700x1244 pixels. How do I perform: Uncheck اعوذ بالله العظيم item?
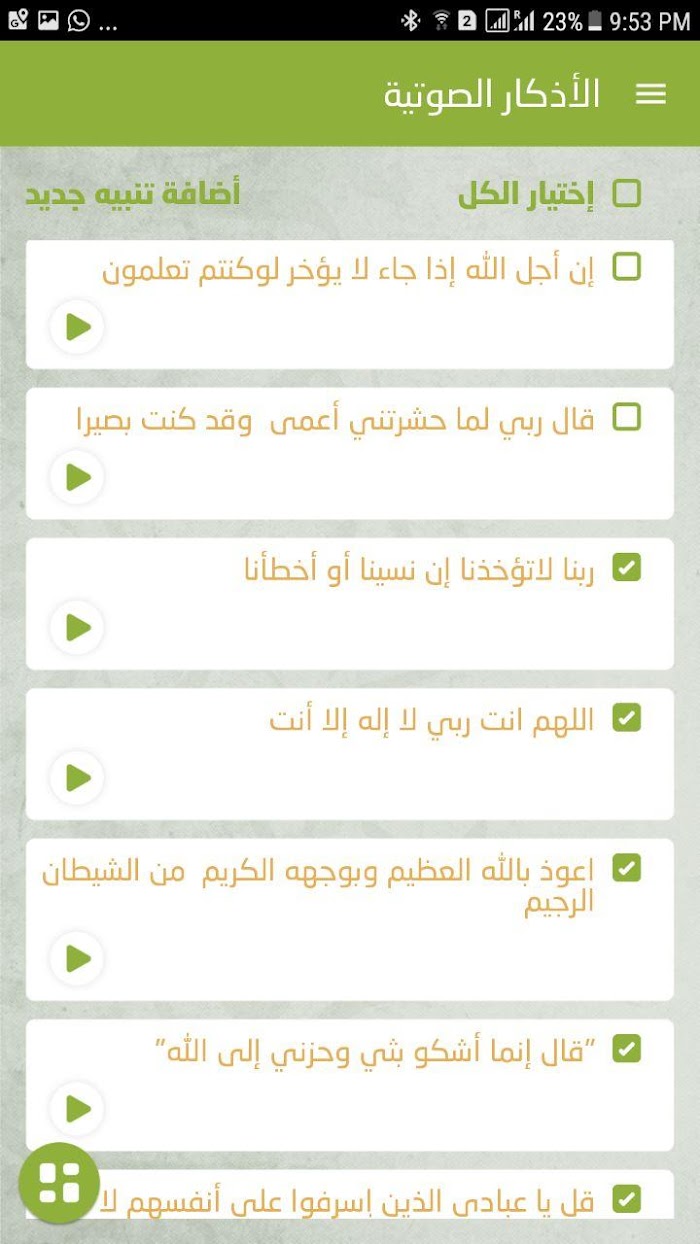627,867
